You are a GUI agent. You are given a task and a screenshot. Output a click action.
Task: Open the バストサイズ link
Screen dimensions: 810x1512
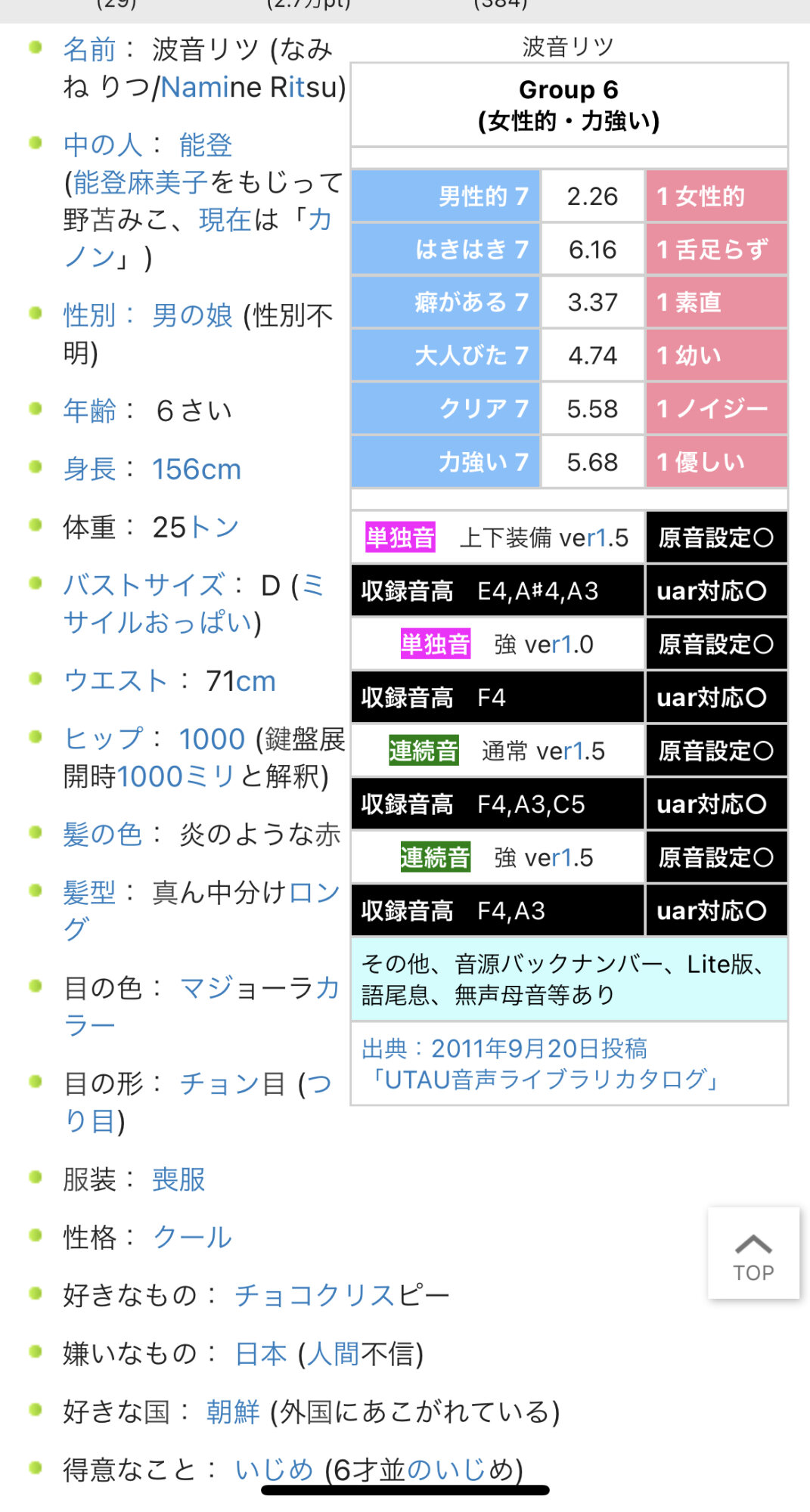[x=144, y=585]
